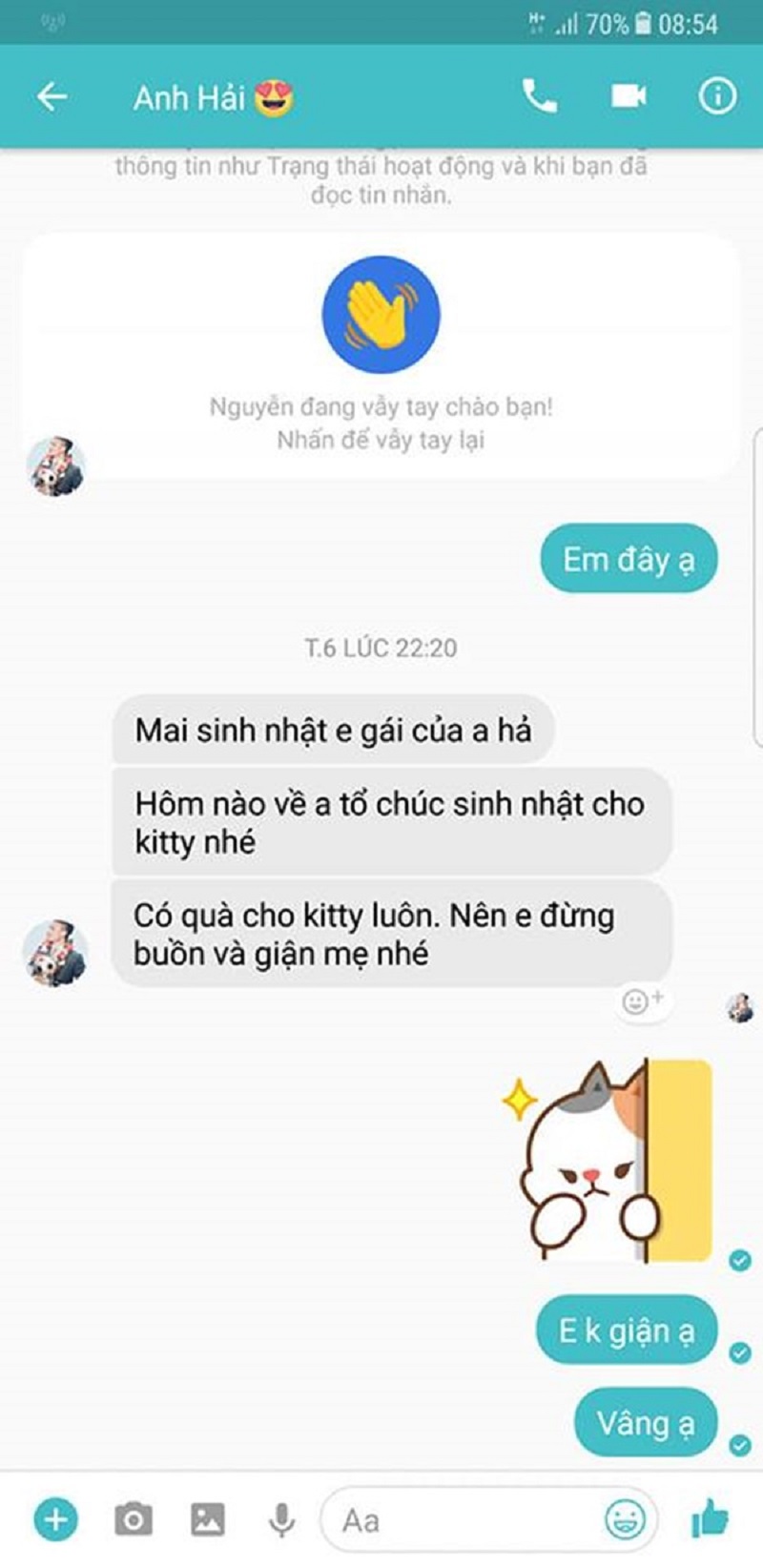
Task: Open the photo gallery picker
Action: (x=207, y=1518)
